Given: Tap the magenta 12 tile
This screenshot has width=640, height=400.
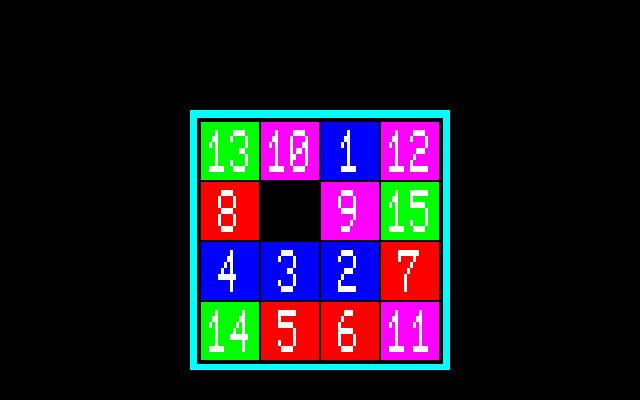Looking at the screenshot, I should point(410,151).
